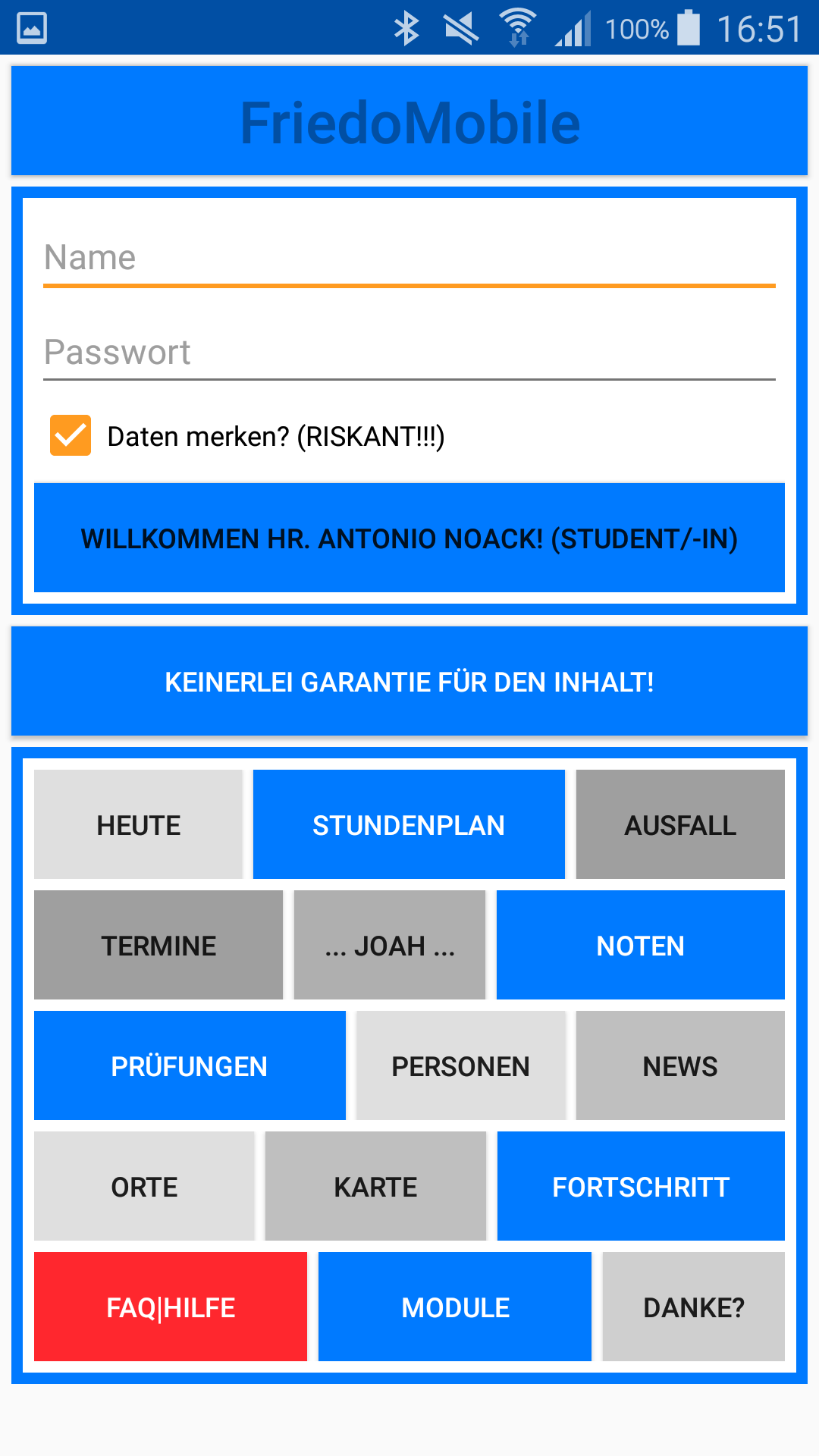Open the Heute view
The height and width of the screenshot is (1456, 819).
tap(138, 824)
